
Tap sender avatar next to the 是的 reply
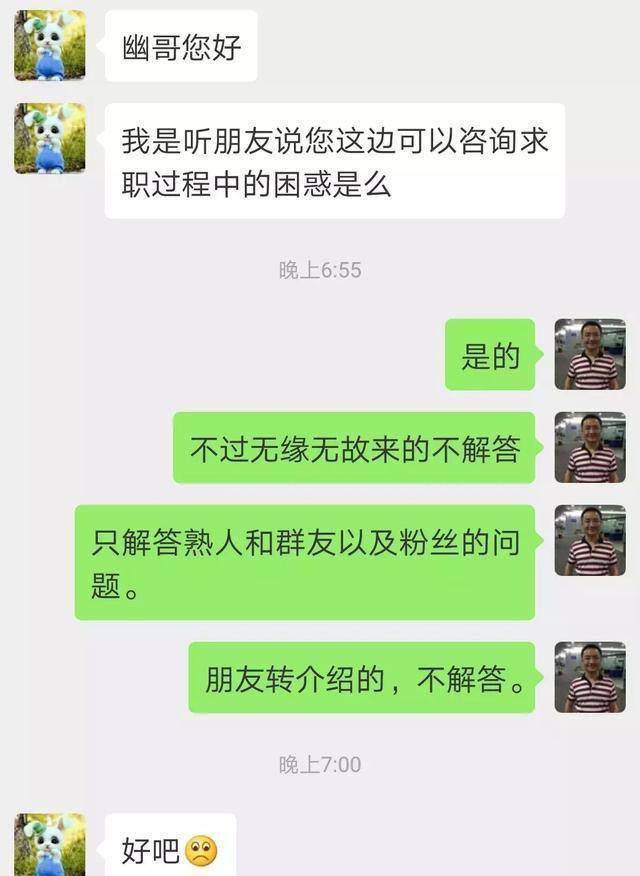[x=590, y=354]
